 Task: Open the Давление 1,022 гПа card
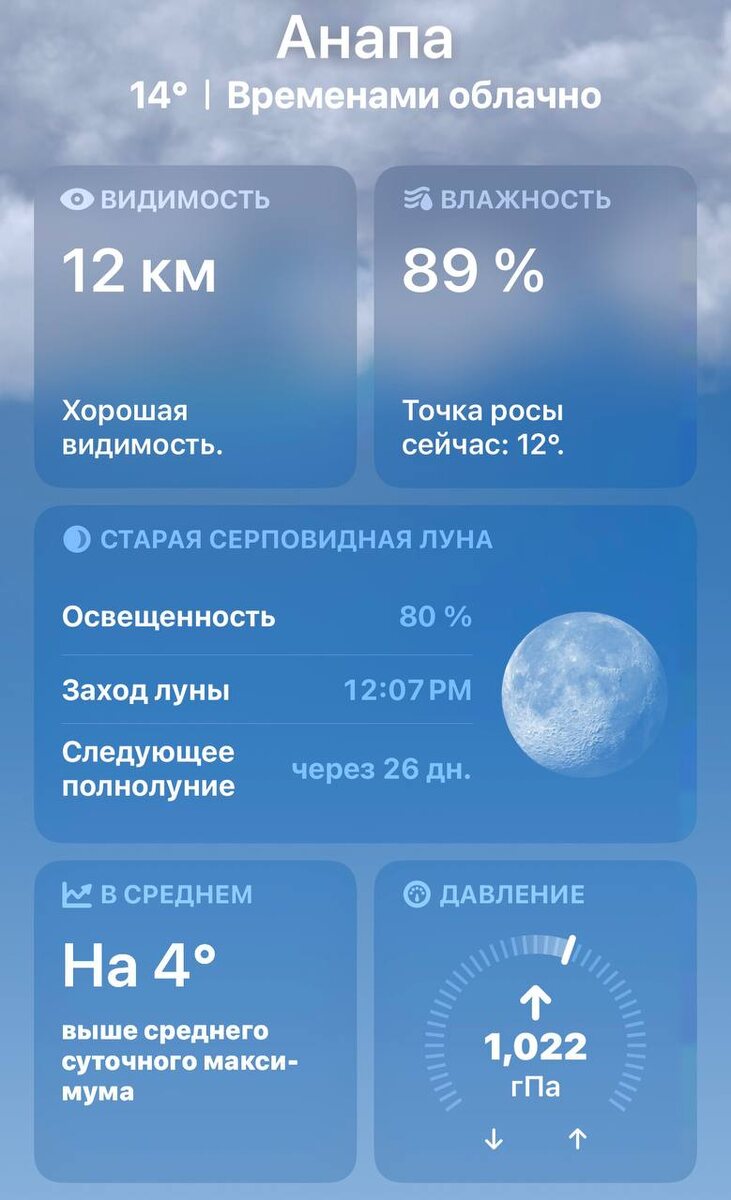point(535,1020)
